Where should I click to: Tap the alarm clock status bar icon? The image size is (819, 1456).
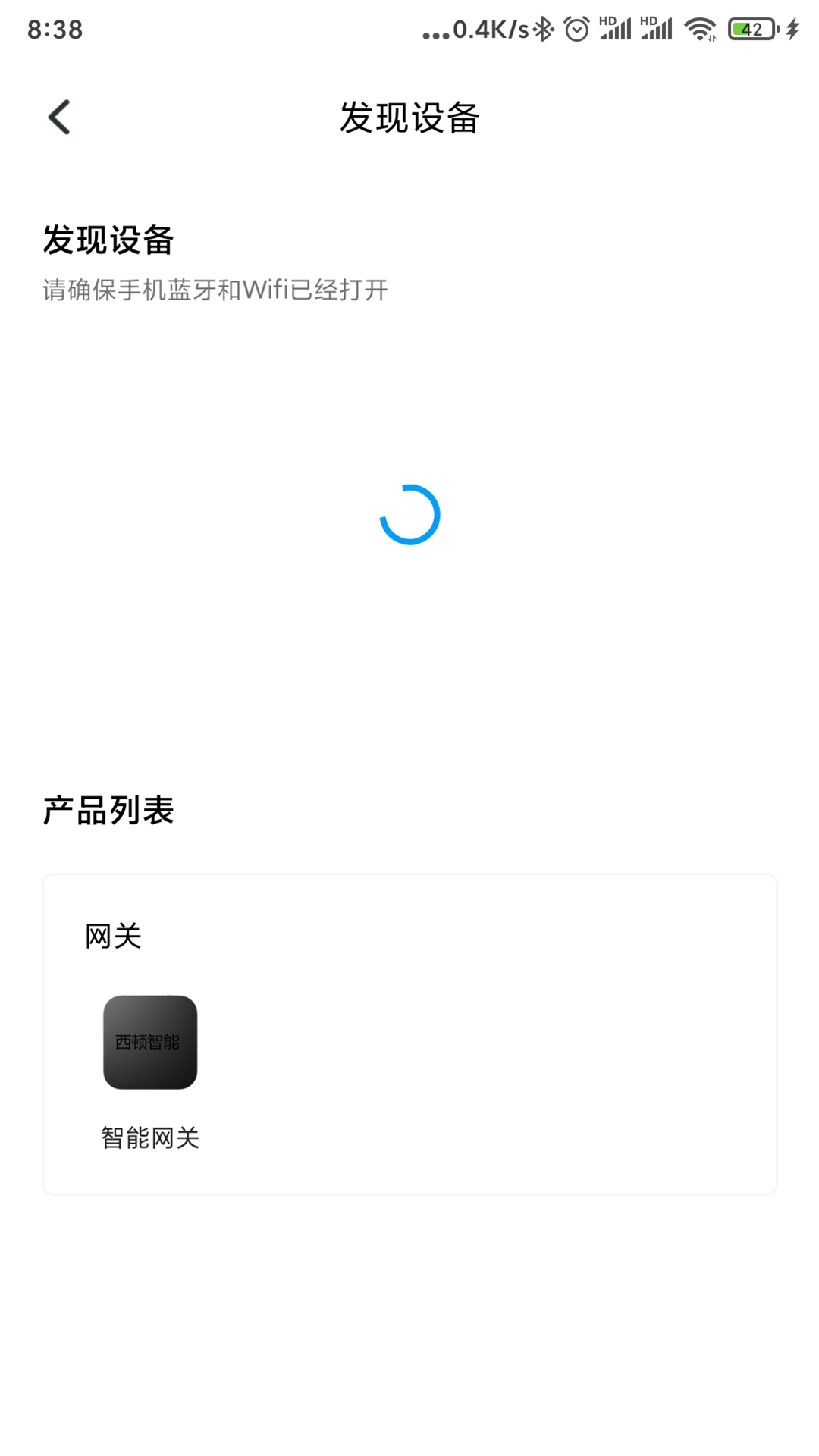(578, 28)
